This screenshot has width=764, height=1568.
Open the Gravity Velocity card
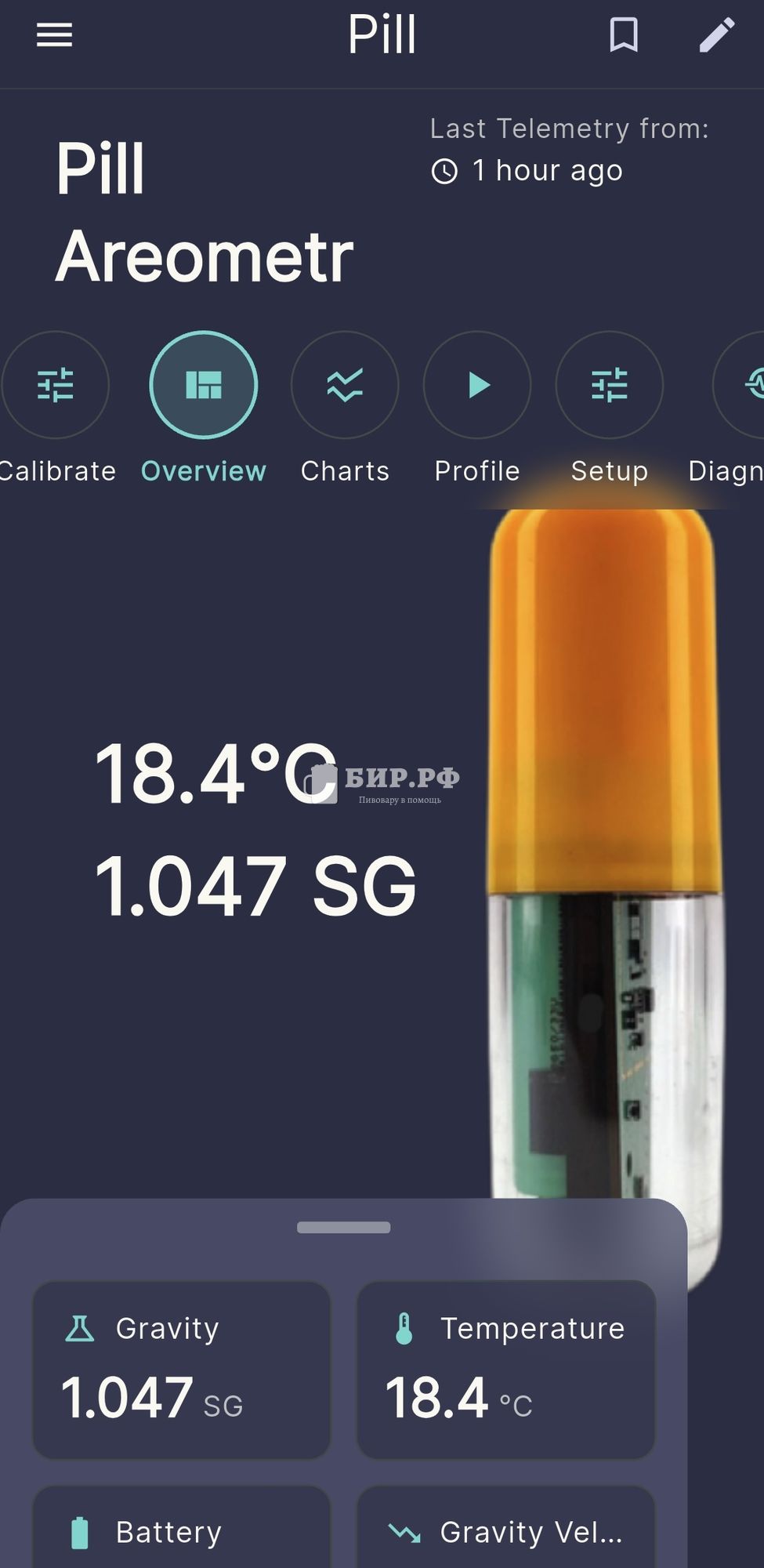coord(505,1529)
